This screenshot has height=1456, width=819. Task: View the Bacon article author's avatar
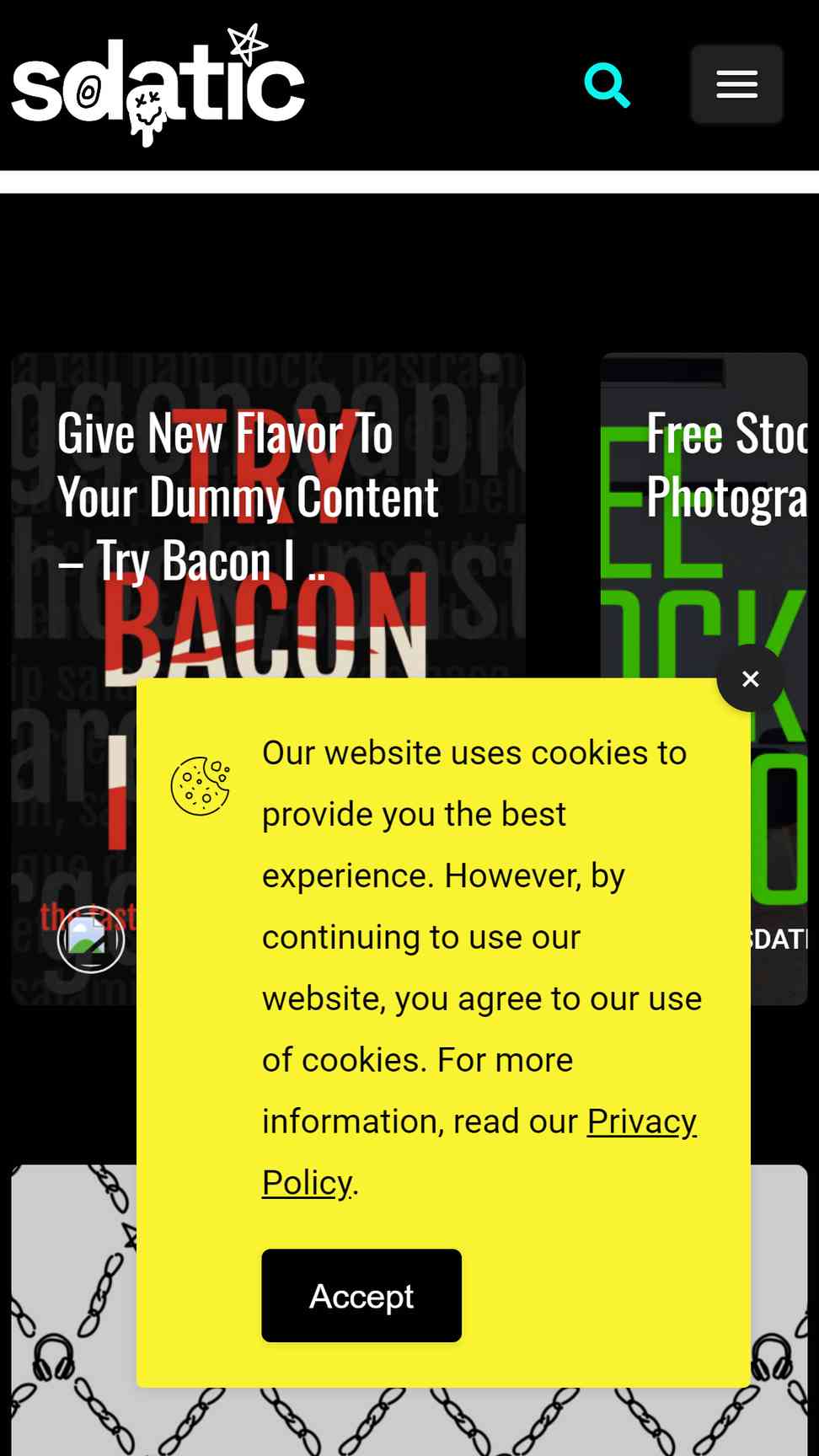click(91, 939)
